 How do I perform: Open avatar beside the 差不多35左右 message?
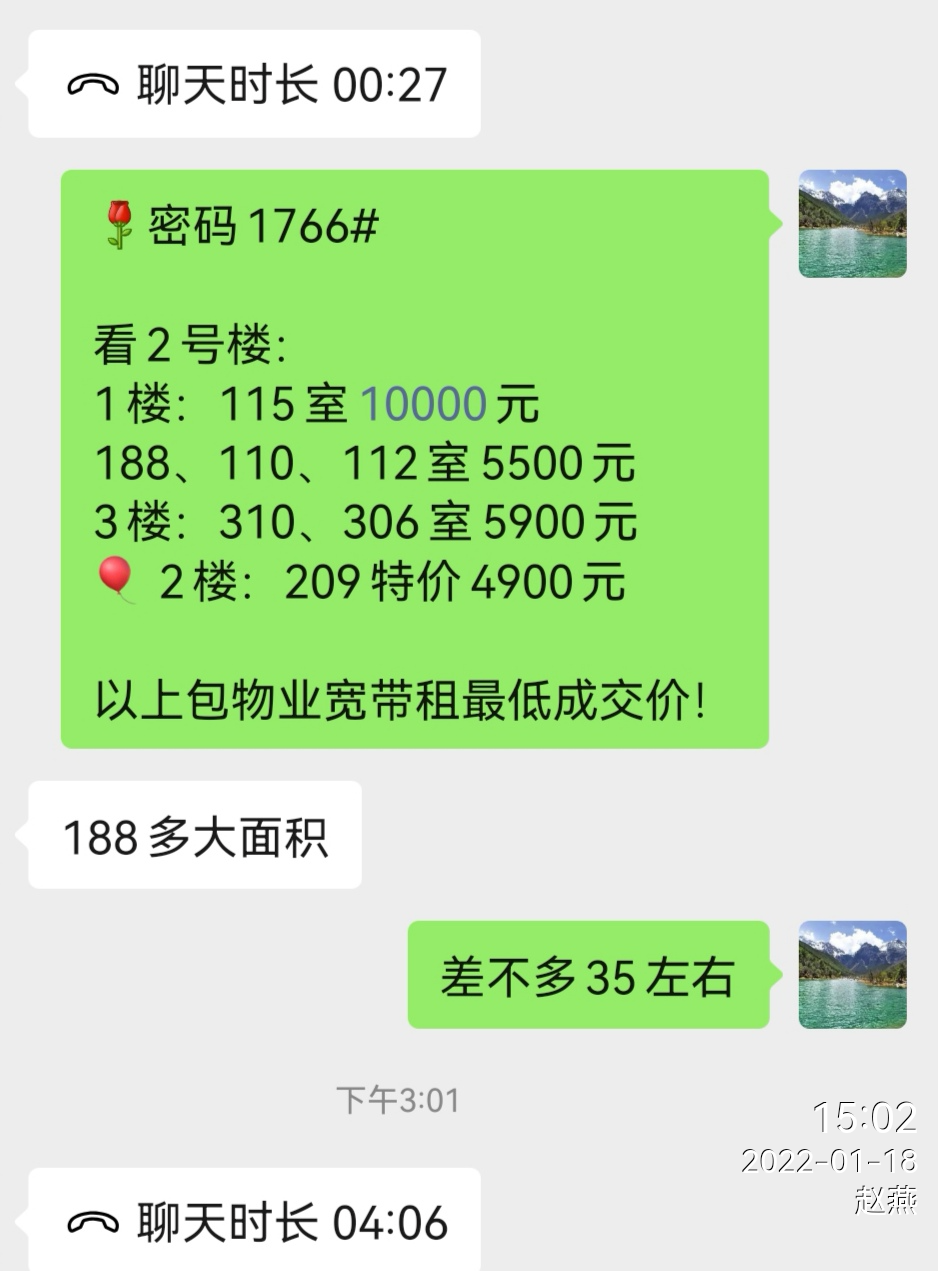pyautogui.click(x=852, y=975)
